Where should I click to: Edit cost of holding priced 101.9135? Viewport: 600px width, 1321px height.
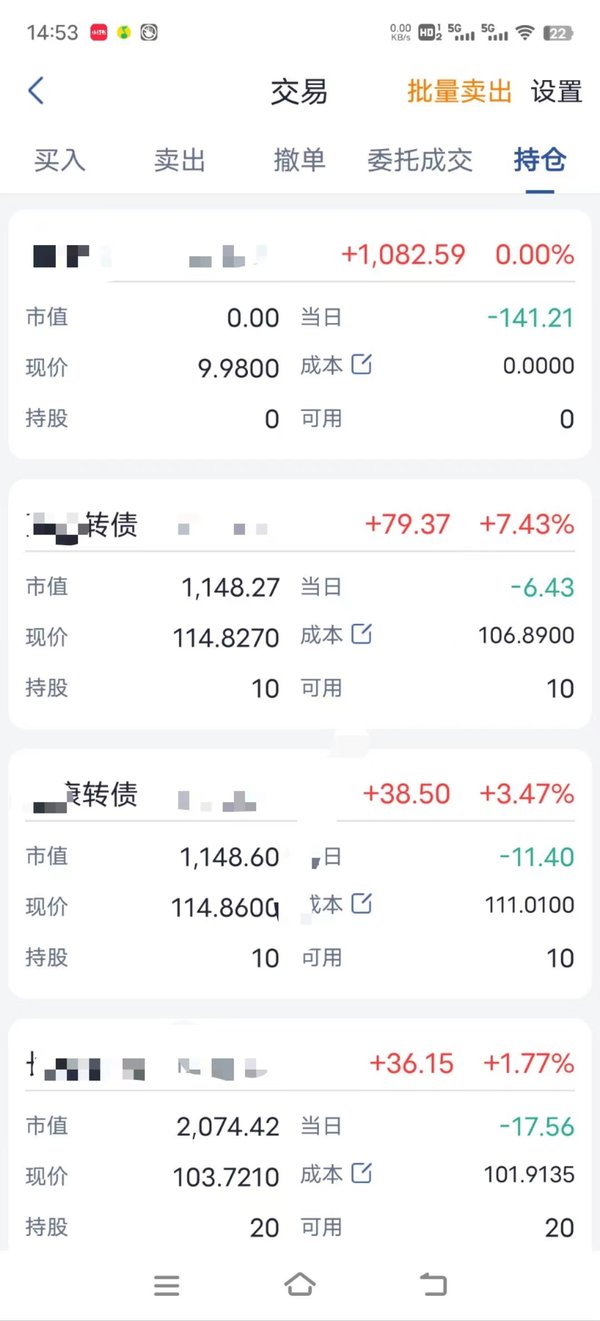click(x=362, y=1174)
